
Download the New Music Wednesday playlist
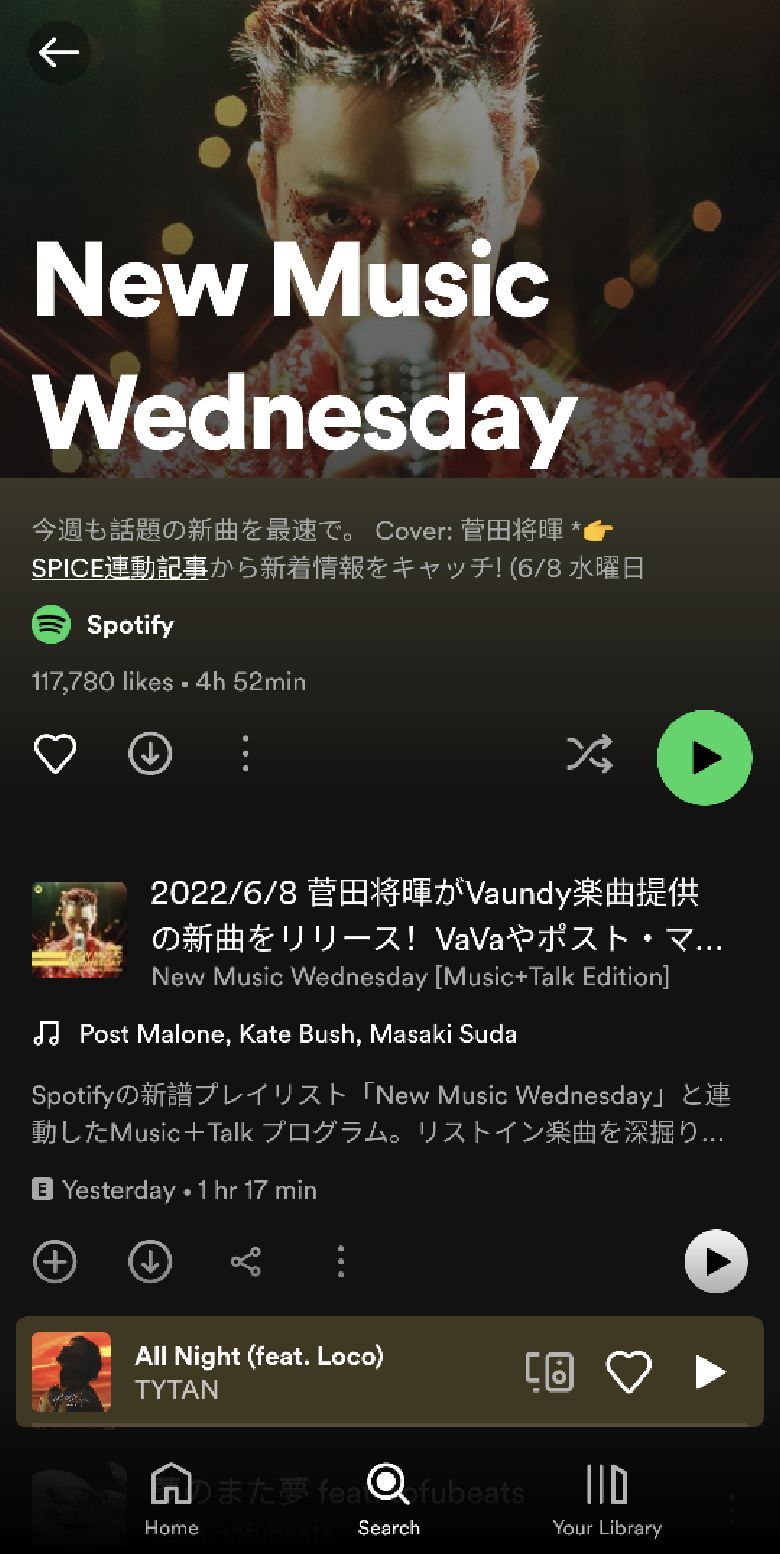(x=150, y=754)
